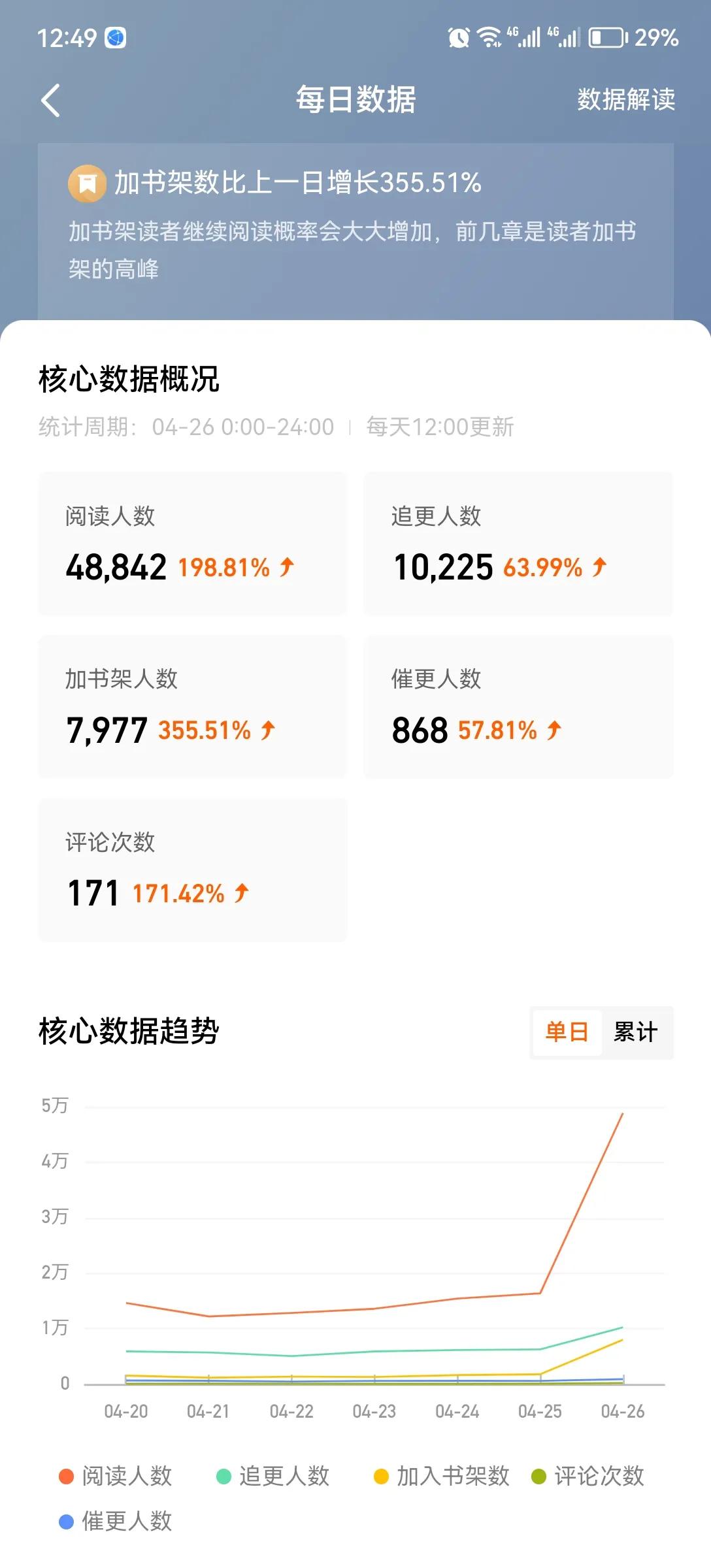
Task: Click the upward arrow beside 198.81%
Action: point(288,567)
